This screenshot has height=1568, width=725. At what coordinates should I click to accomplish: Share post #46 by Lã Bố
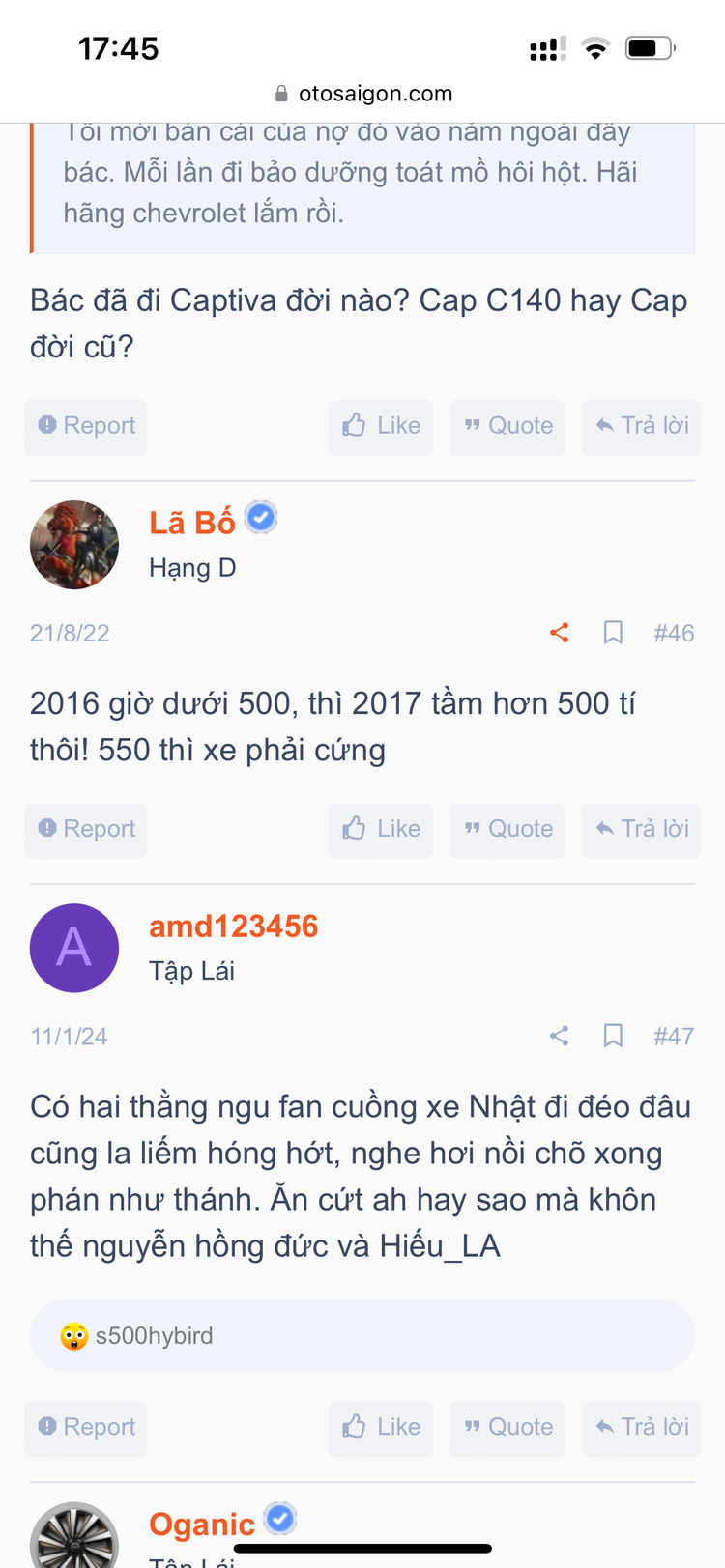[x=559, y=633]
